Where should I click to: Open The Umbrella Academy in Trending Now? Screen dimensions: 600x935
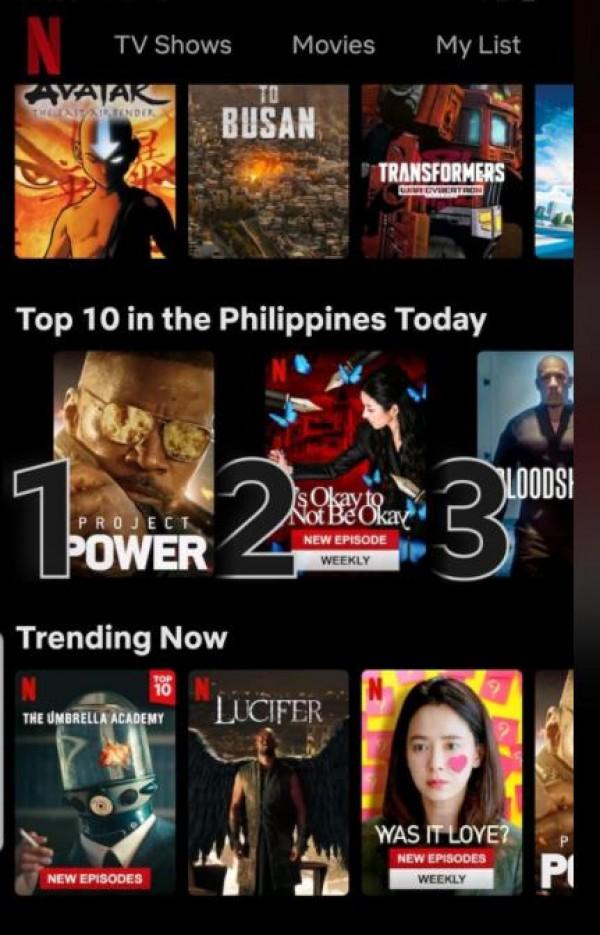pos(95,782)
